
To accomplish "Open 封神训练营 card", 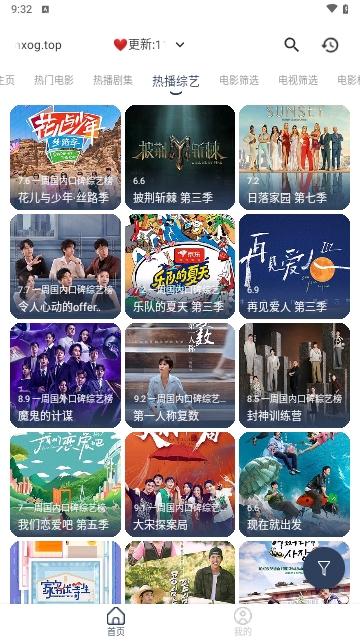I will 295,375.
